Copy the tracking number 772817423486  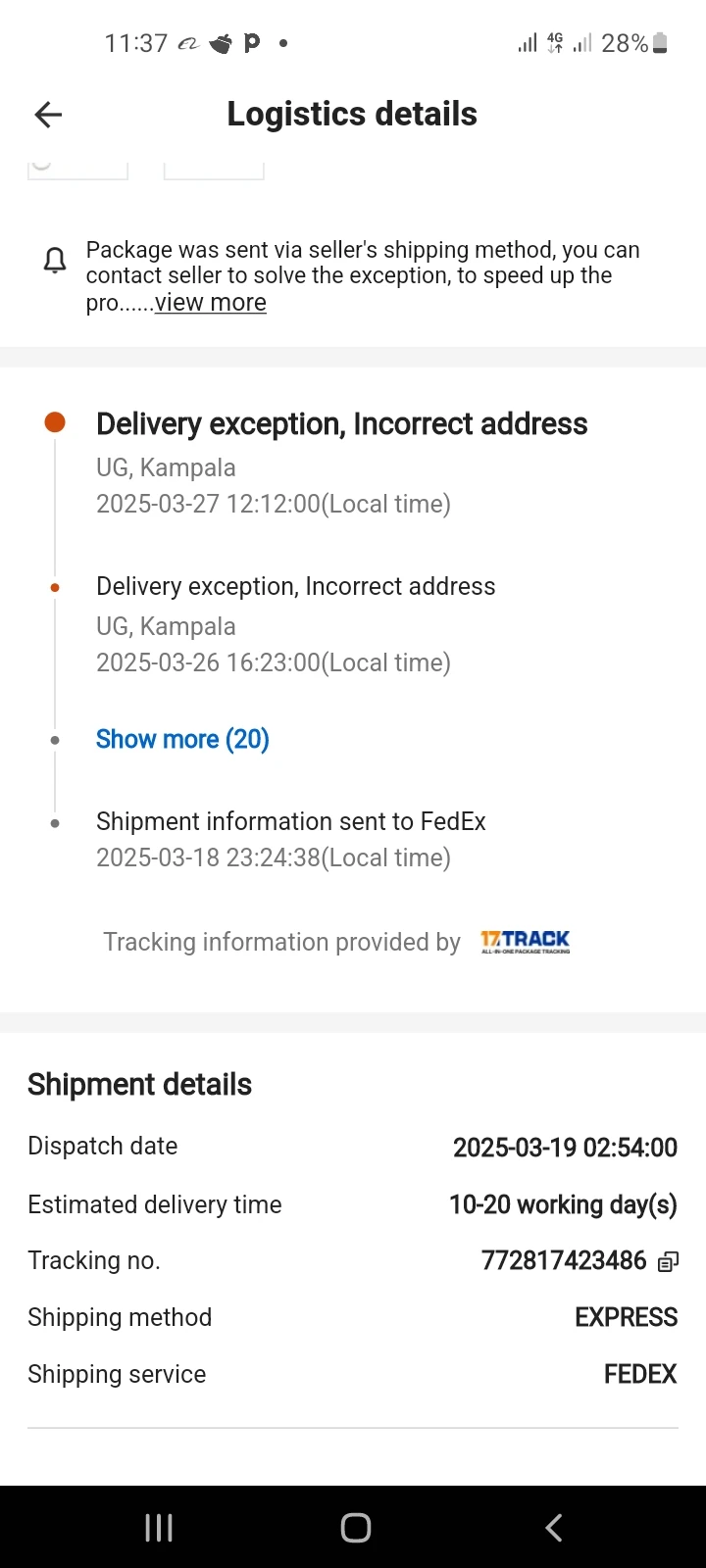click(x=669, y=1261)
